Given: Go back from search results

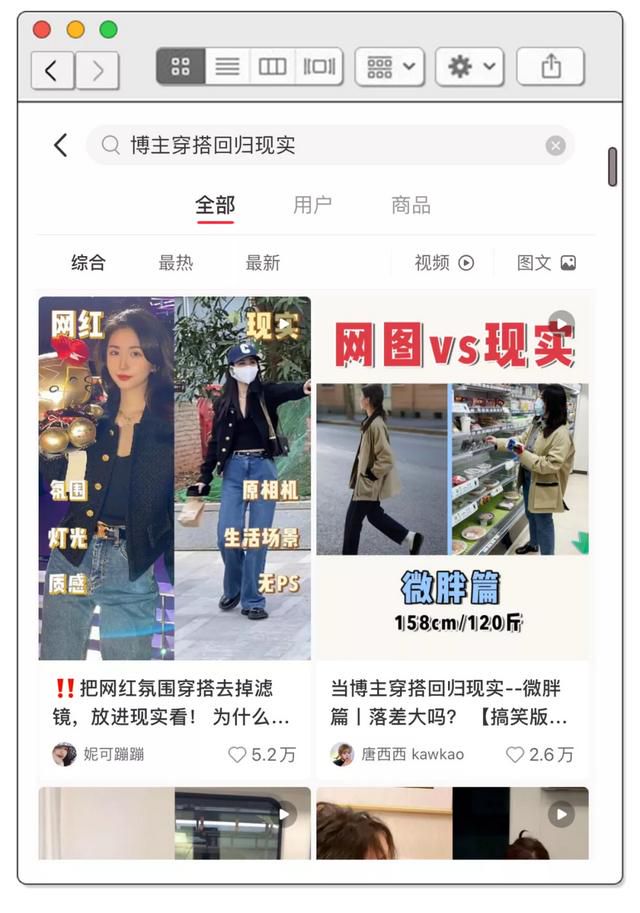Looking at the screenshot, I should 61,145.
